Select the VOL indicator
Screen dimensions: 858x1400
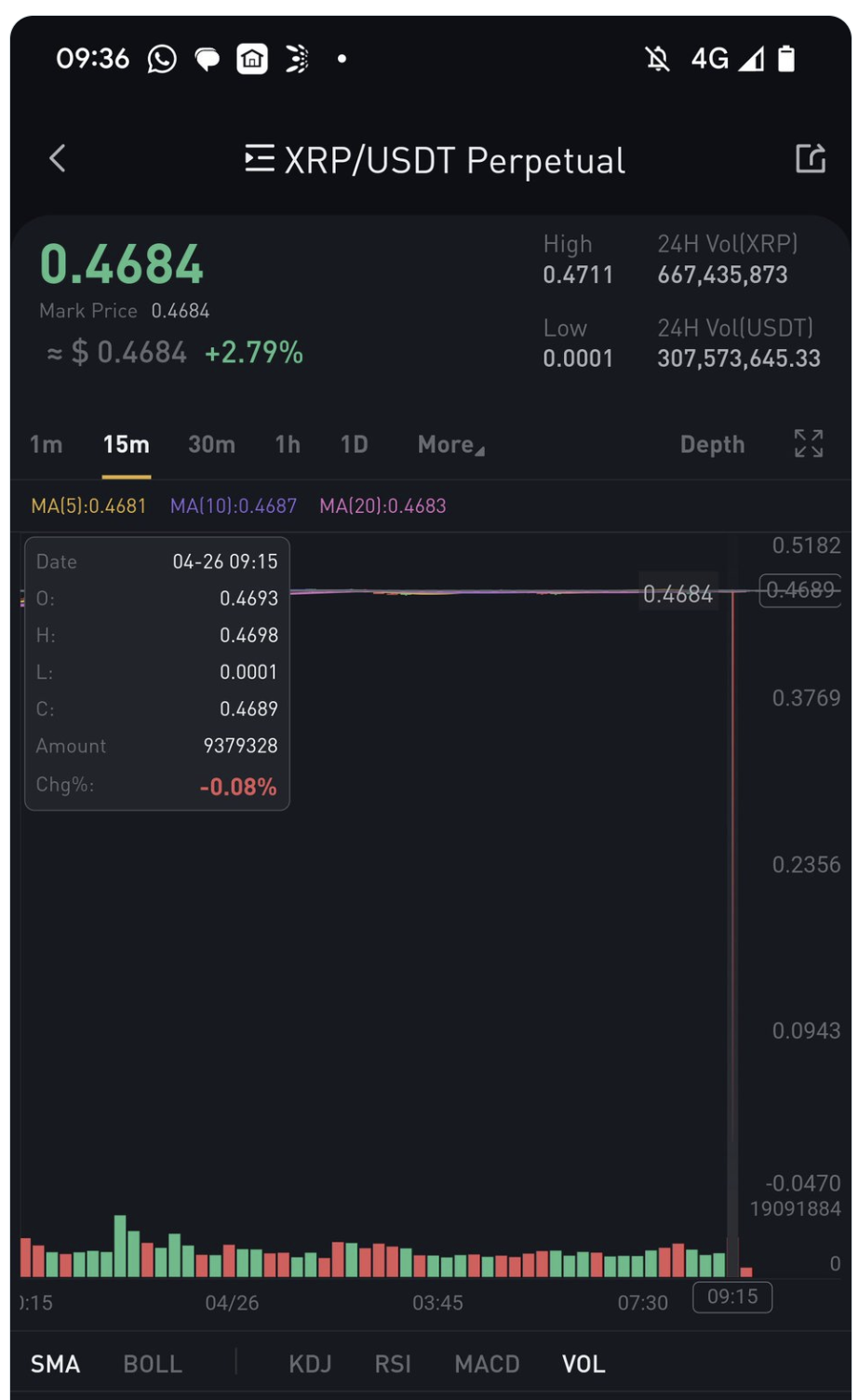(x=583, y=1364)
